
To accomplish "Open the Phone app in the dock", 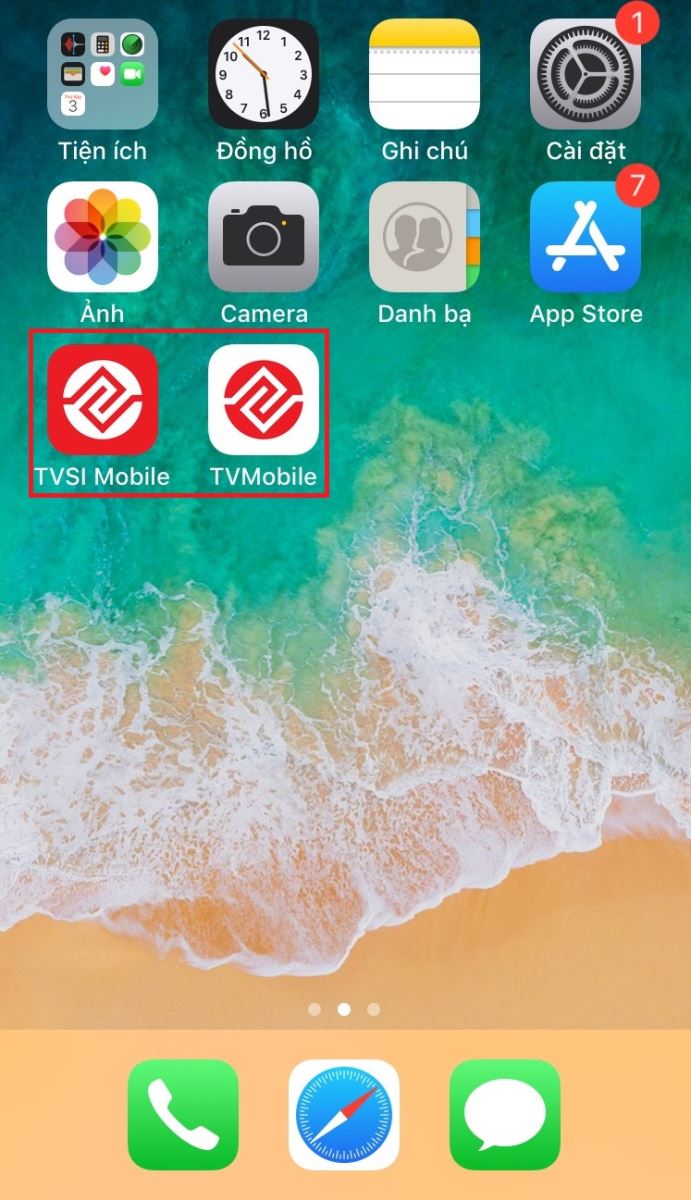I will pyautogui.click(x=183, y=1114).
